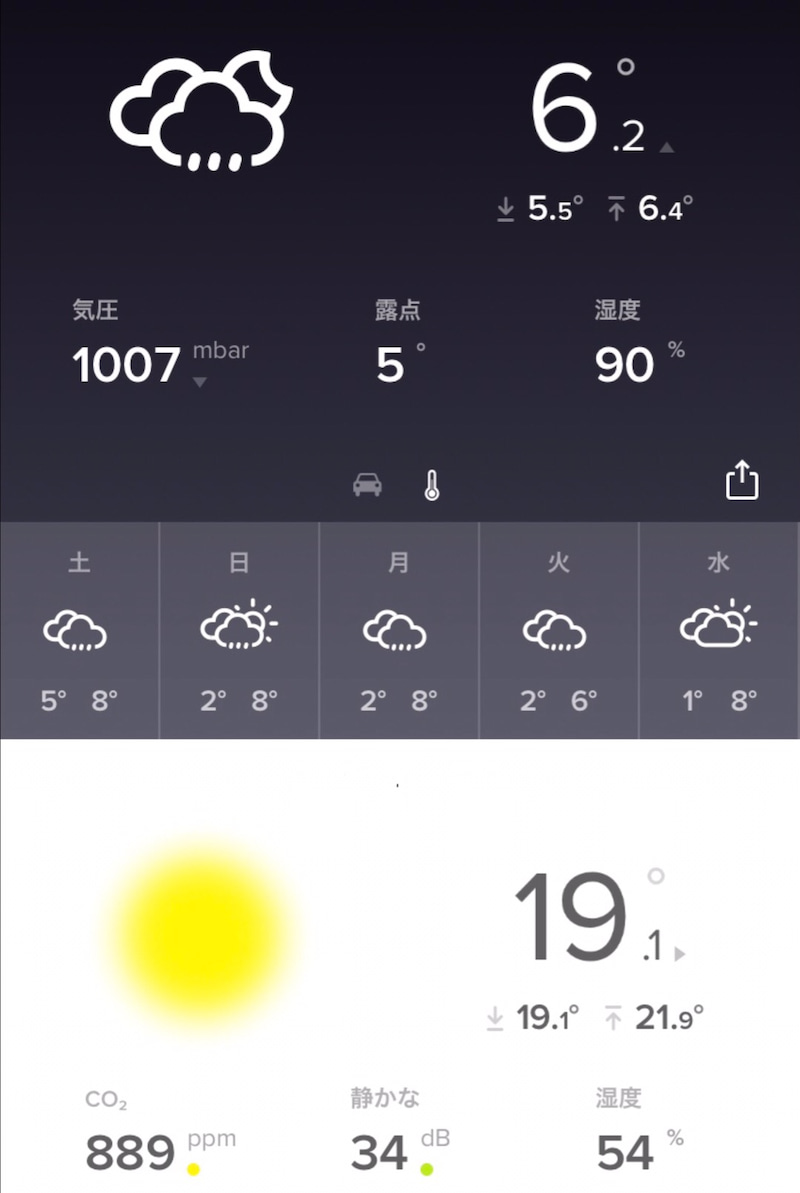Open Saturday (土) forecast
800x1193 pixels.
(x=79, y=630)
